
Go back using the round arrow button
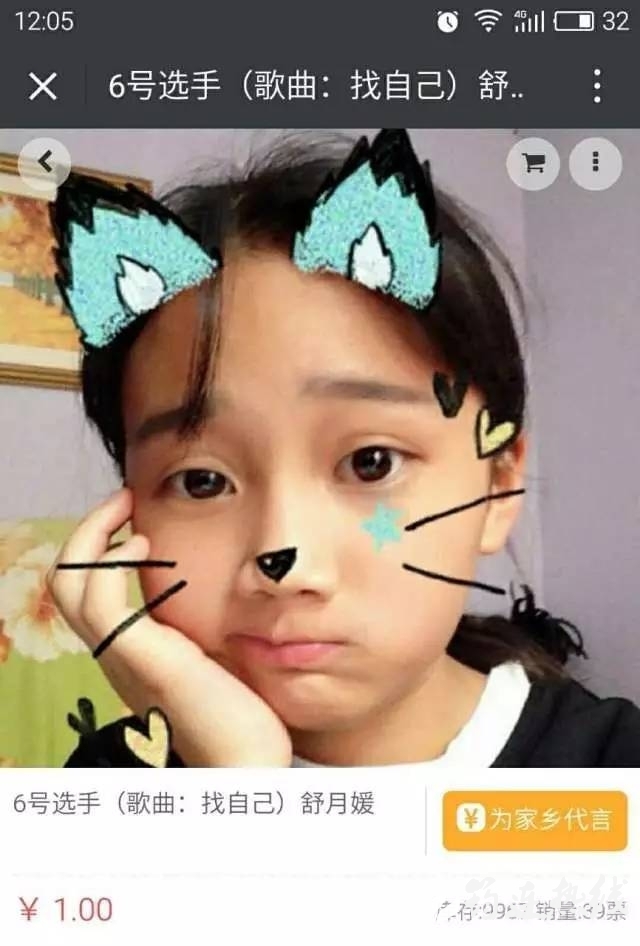click(45, 160)
